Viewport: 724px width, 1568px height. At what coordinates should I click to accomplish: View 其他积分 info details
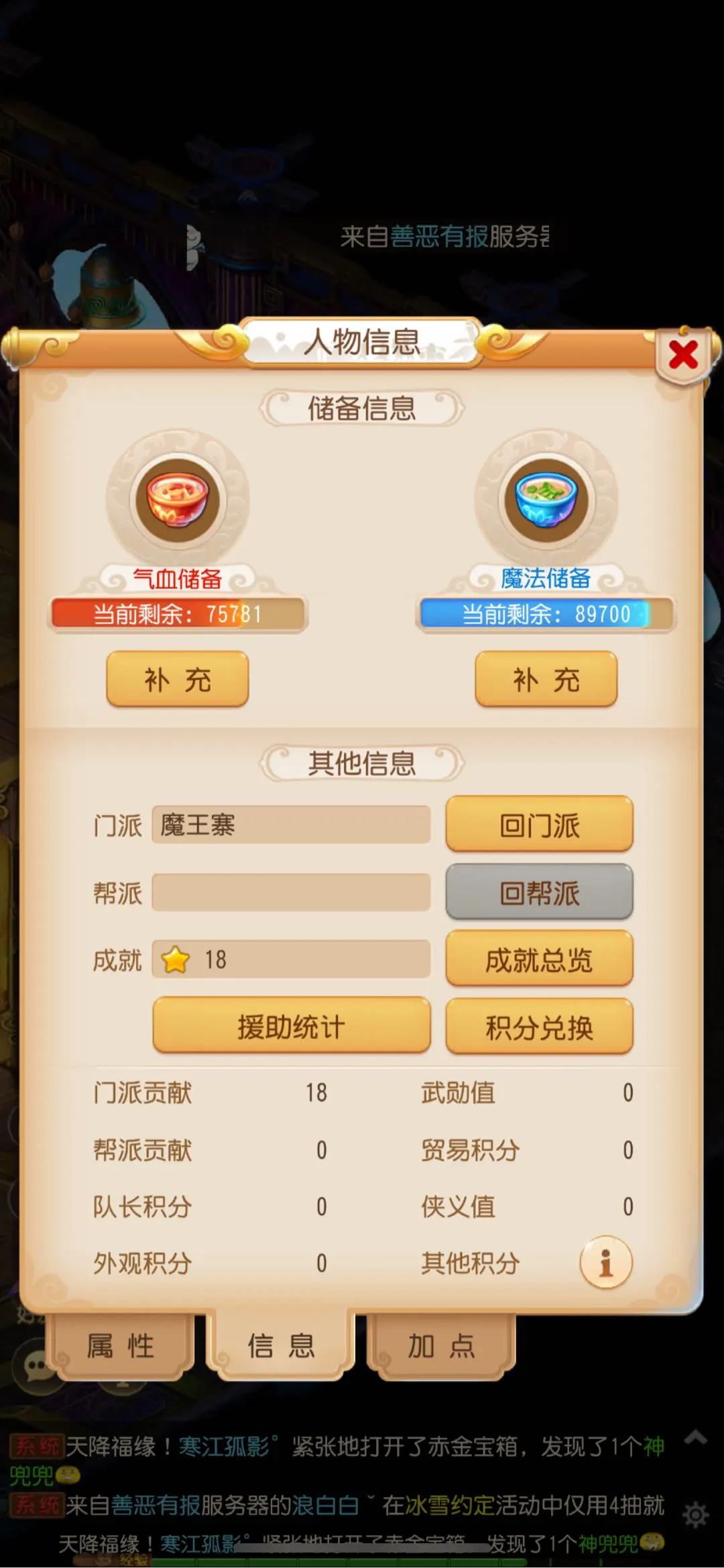point(605,1263)
